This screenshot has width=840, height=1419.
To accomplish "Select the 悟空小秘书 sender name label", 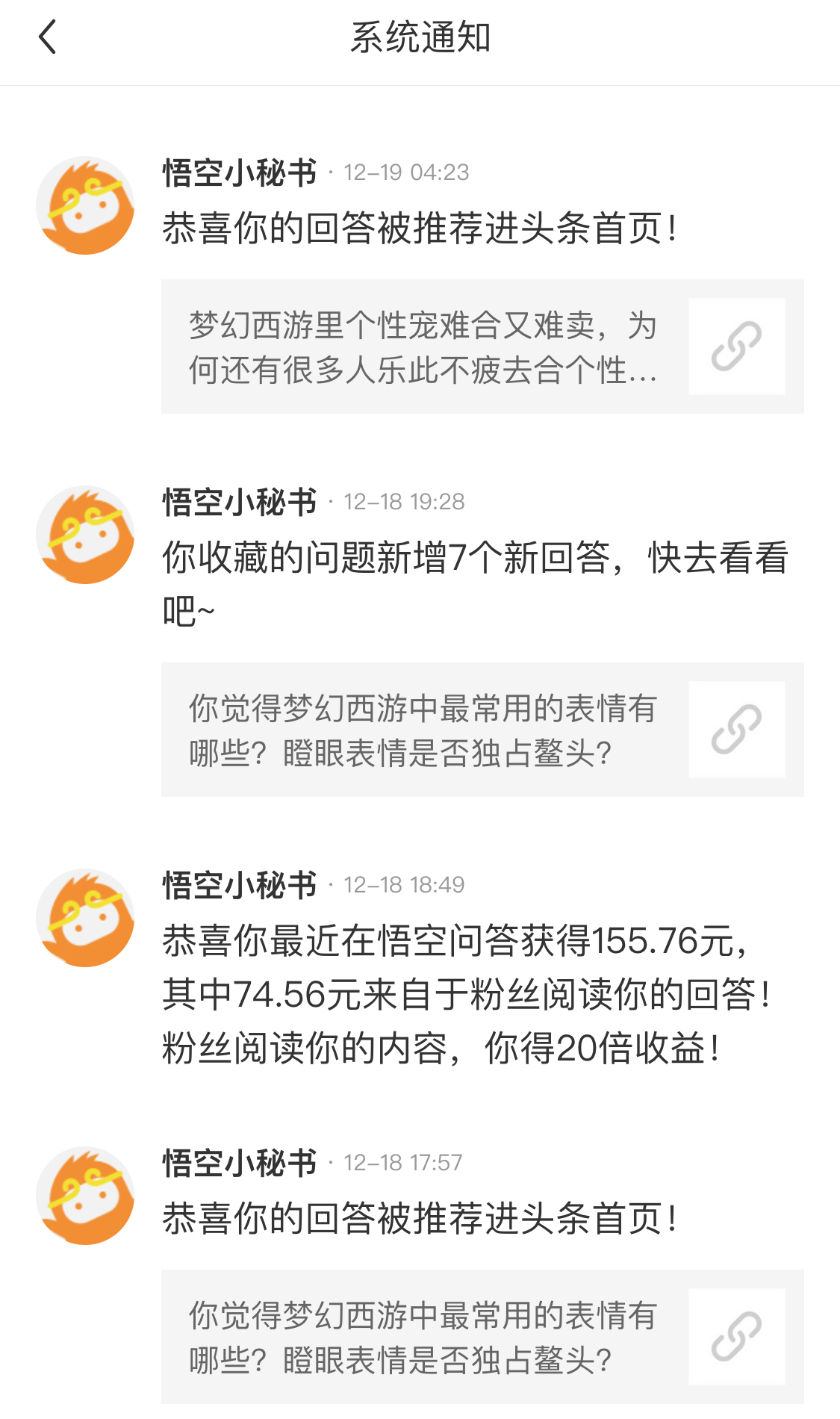I will click(240, 172).
